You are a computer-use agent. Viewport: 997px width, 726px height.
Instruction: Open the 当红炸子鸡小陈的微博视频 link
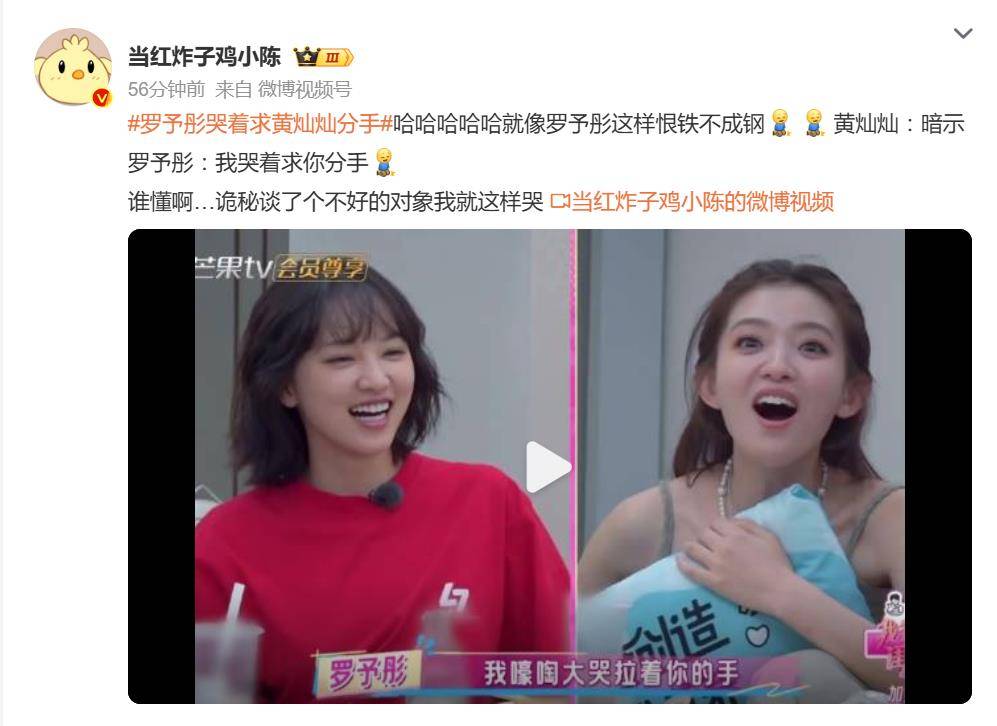click(x=701, y=201)
